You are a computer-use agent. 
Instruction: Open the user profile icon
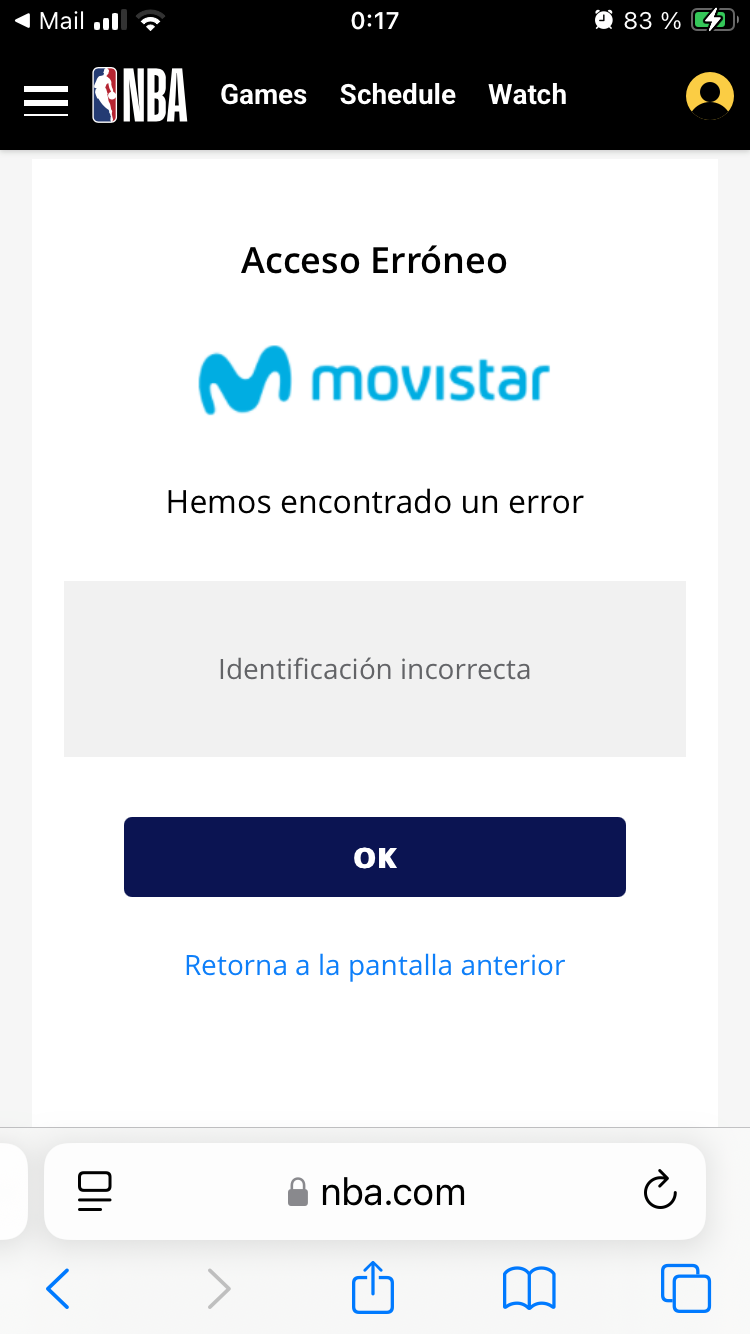709,96
